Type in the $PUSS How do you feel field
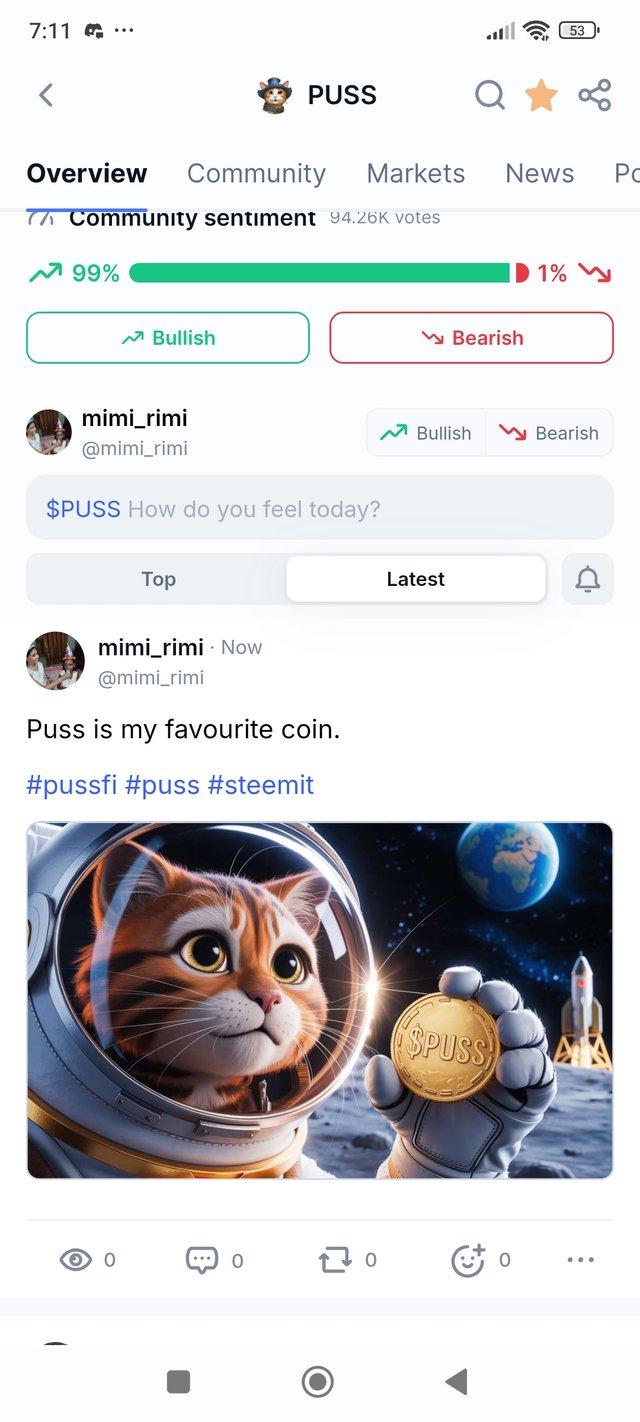Screen dimensions: 640x1422 (x=319, y=508)
